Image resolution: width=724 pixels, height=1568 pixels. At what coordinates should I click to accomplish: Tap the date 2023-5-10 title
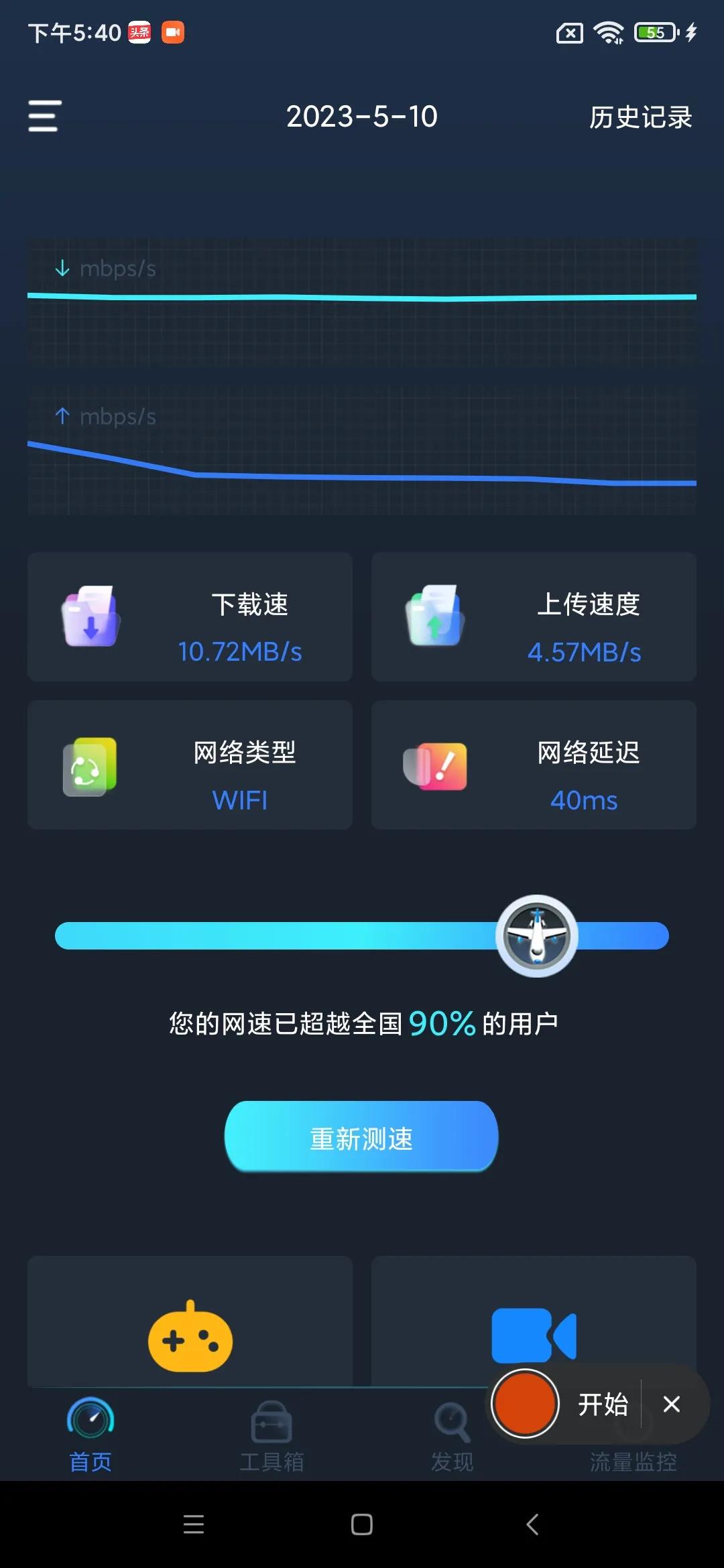(361, 117)
